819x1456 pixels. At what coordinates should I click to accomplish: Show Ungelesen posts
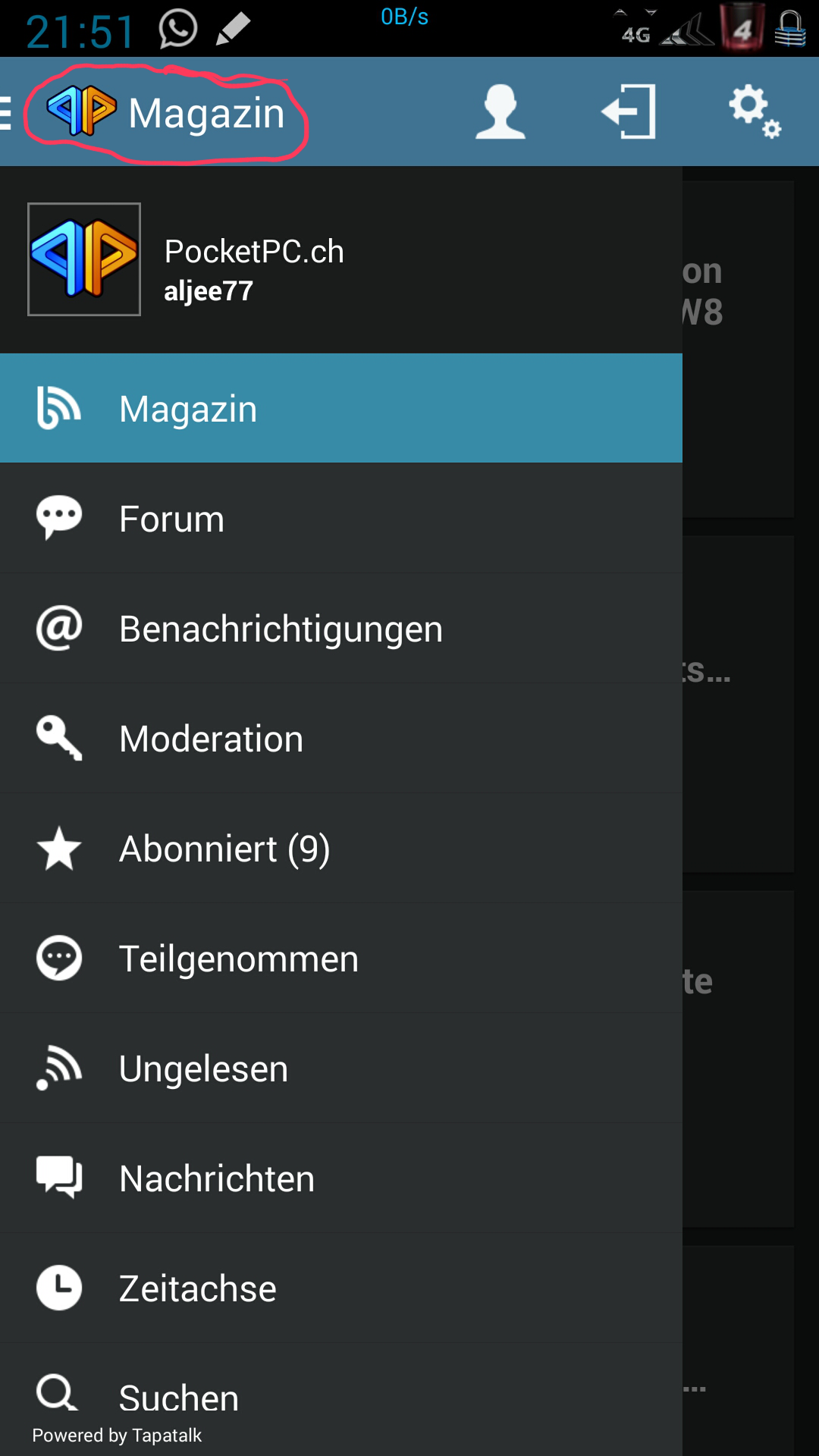point(341,1068)
